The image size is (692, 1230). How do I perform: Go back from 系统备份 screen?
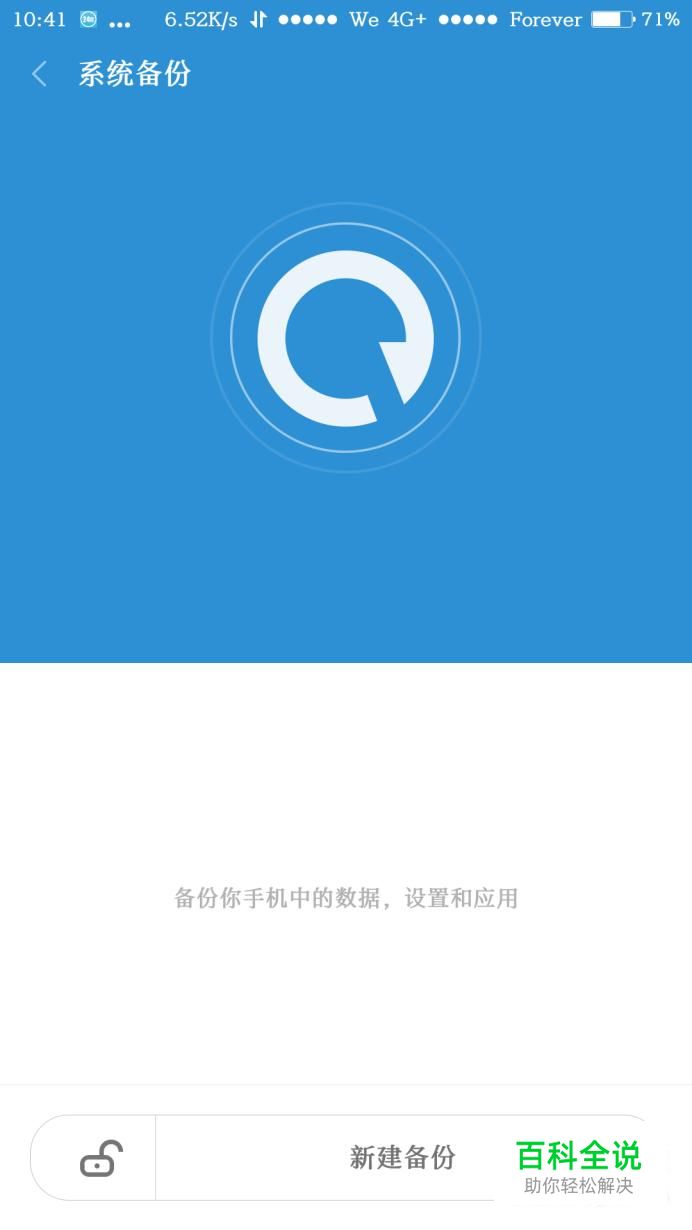(39, 74)
